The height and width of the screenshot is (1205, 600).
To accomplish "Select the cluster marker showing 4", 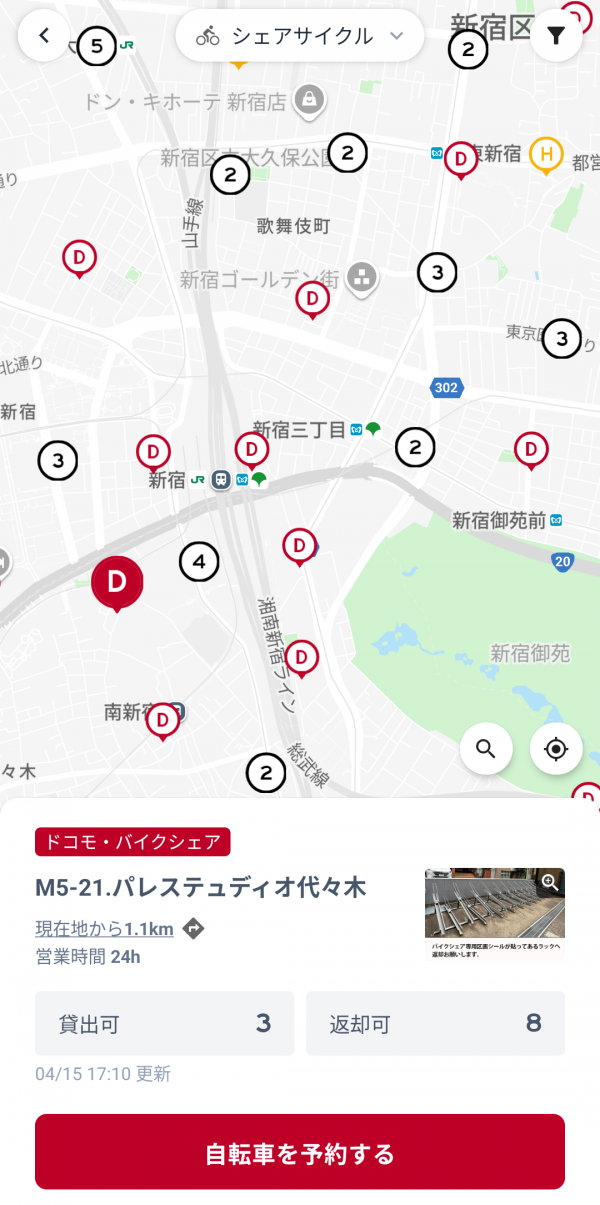I will [x=199, y=562].
